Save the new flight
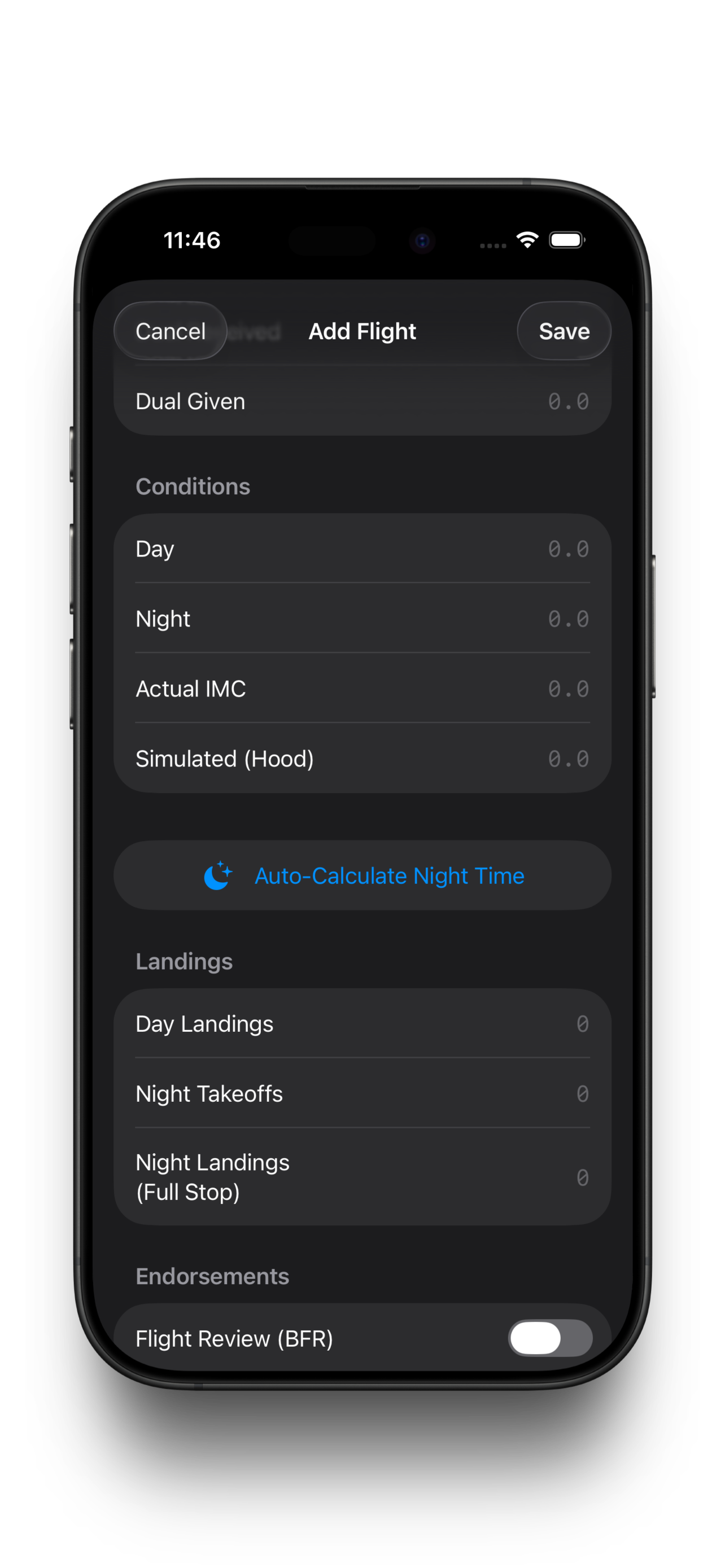The height and width of the screenshot is (1568, 725). pyautogui.click(x=564, y=331)
